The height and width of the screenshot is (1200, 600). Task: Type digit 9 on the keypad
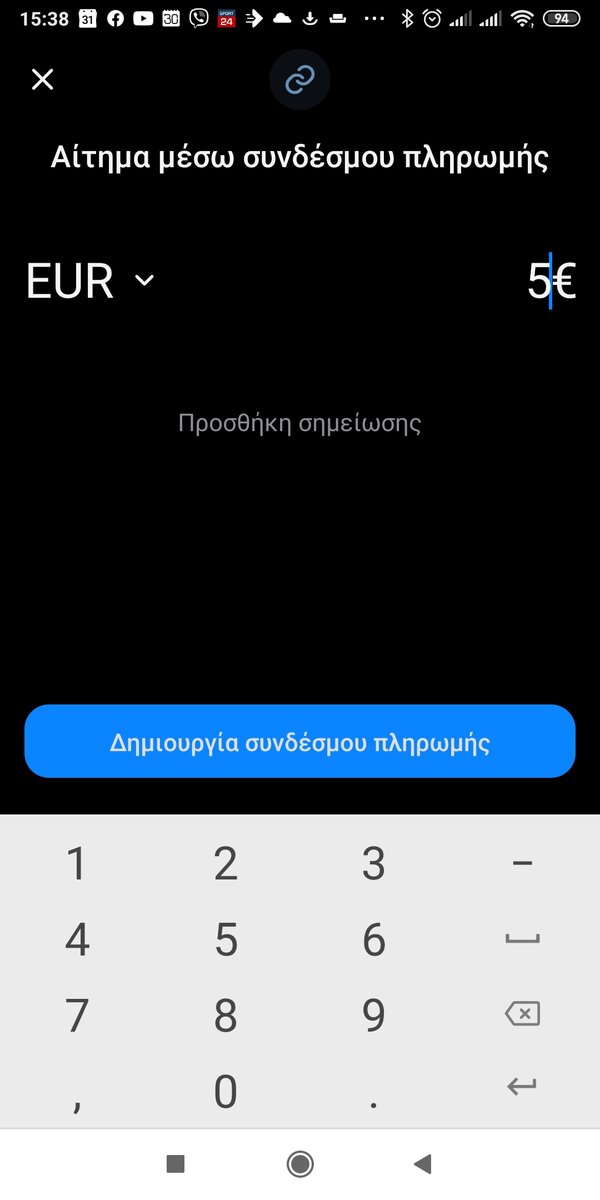point(374,1015)
